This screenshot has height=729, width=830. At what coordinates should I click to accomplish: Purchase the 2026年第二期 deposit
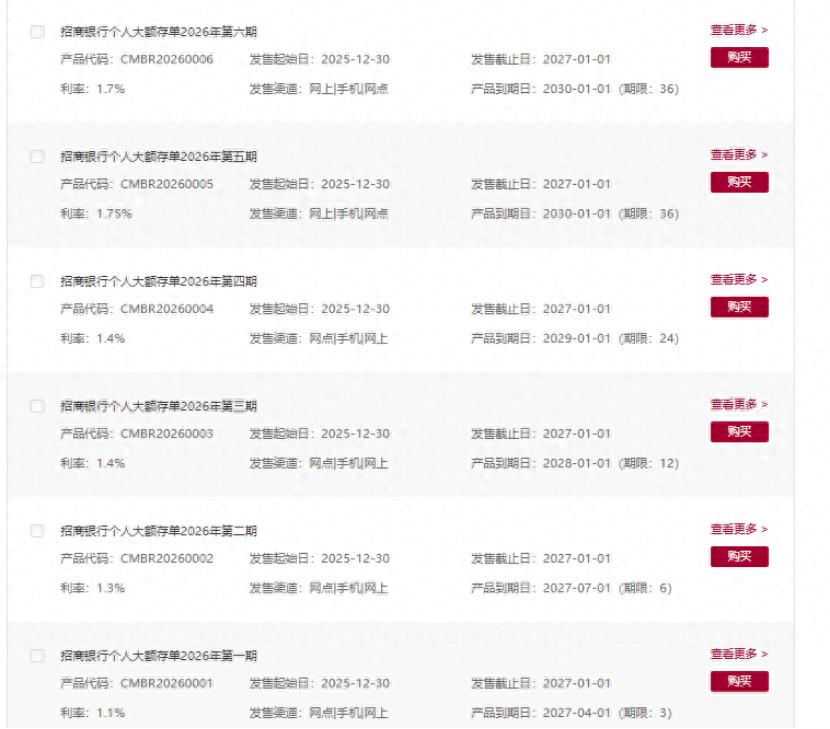(x=739, y=555)
